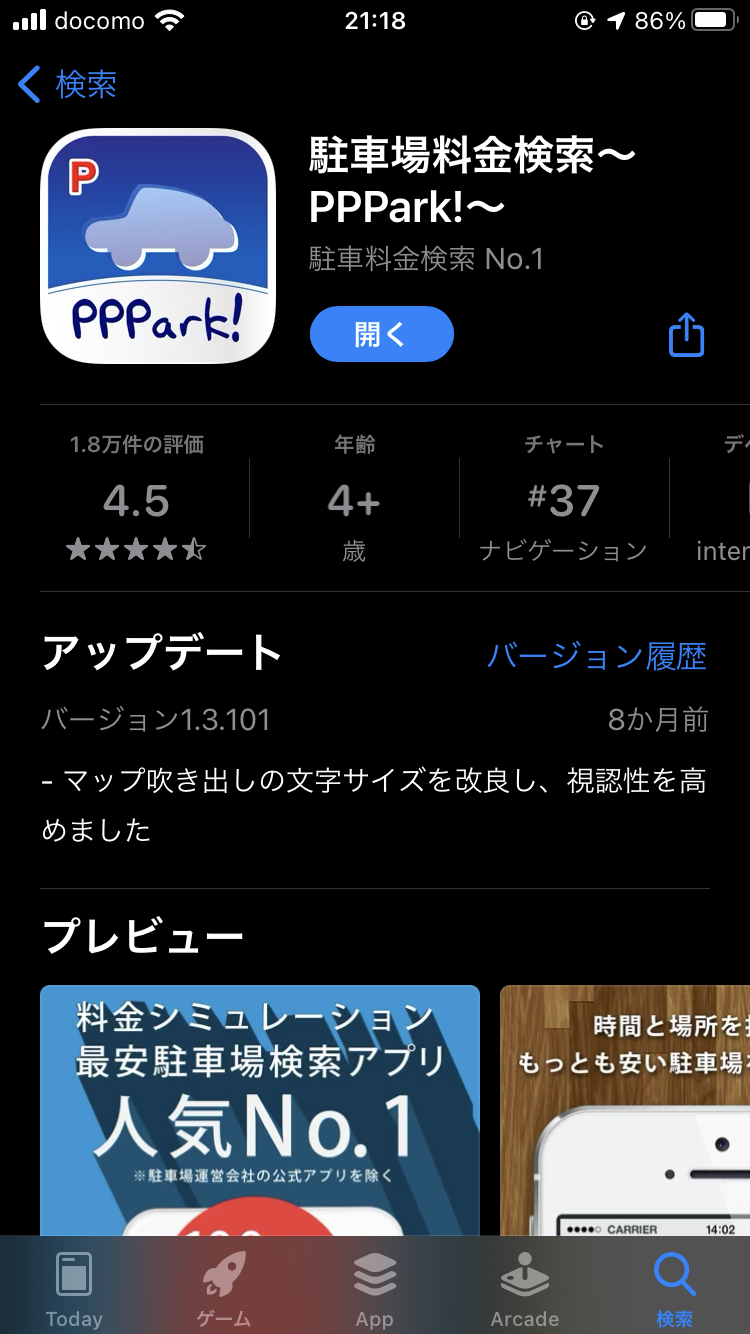Tap the 開く button to open PPPark!
The image size is (750, 1334).
(x=381, y=334)
